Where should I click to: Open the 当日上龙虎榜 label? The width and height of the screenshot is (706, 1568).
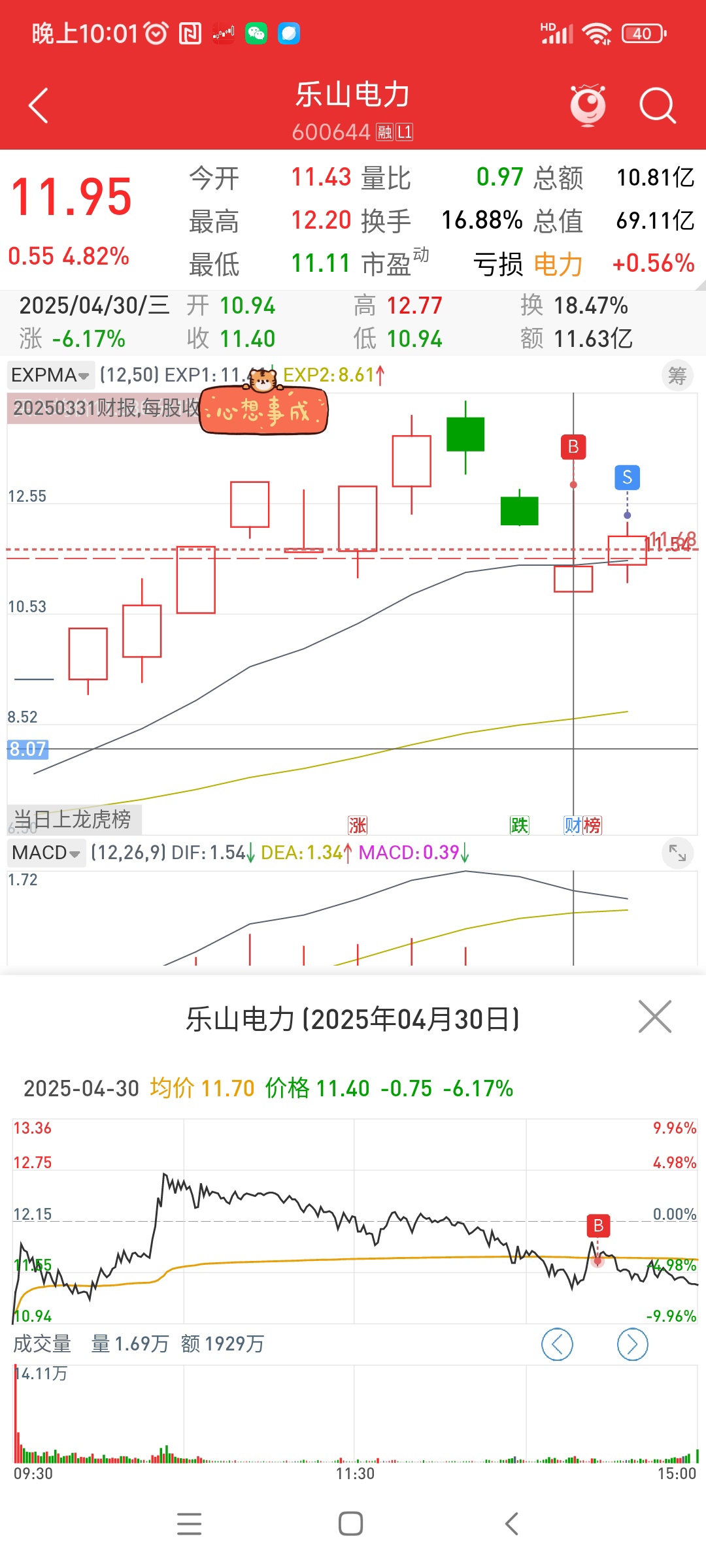click(x=74, y=819)
